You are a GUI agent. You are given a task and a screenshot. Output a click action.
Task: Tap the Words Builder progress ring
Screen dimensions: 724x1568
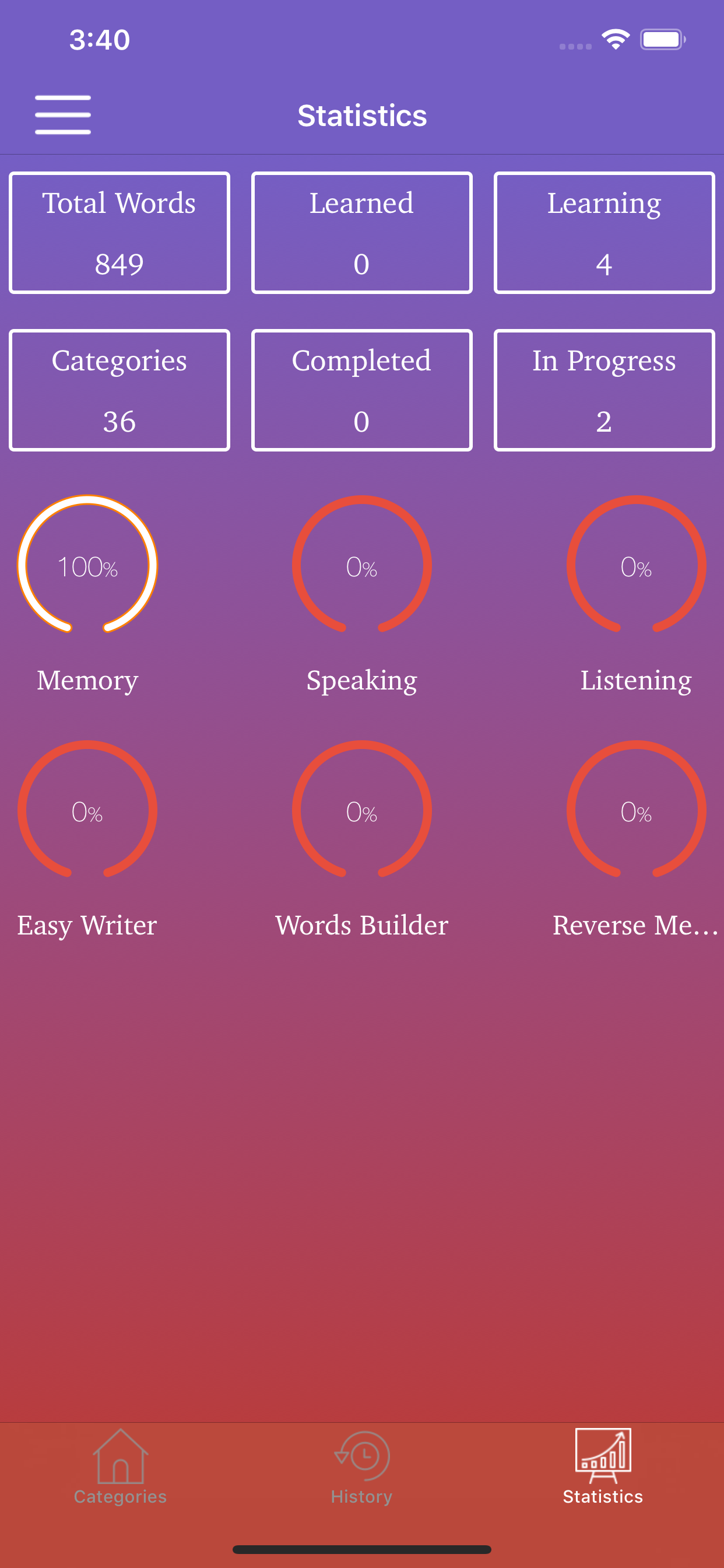[361, 811]
